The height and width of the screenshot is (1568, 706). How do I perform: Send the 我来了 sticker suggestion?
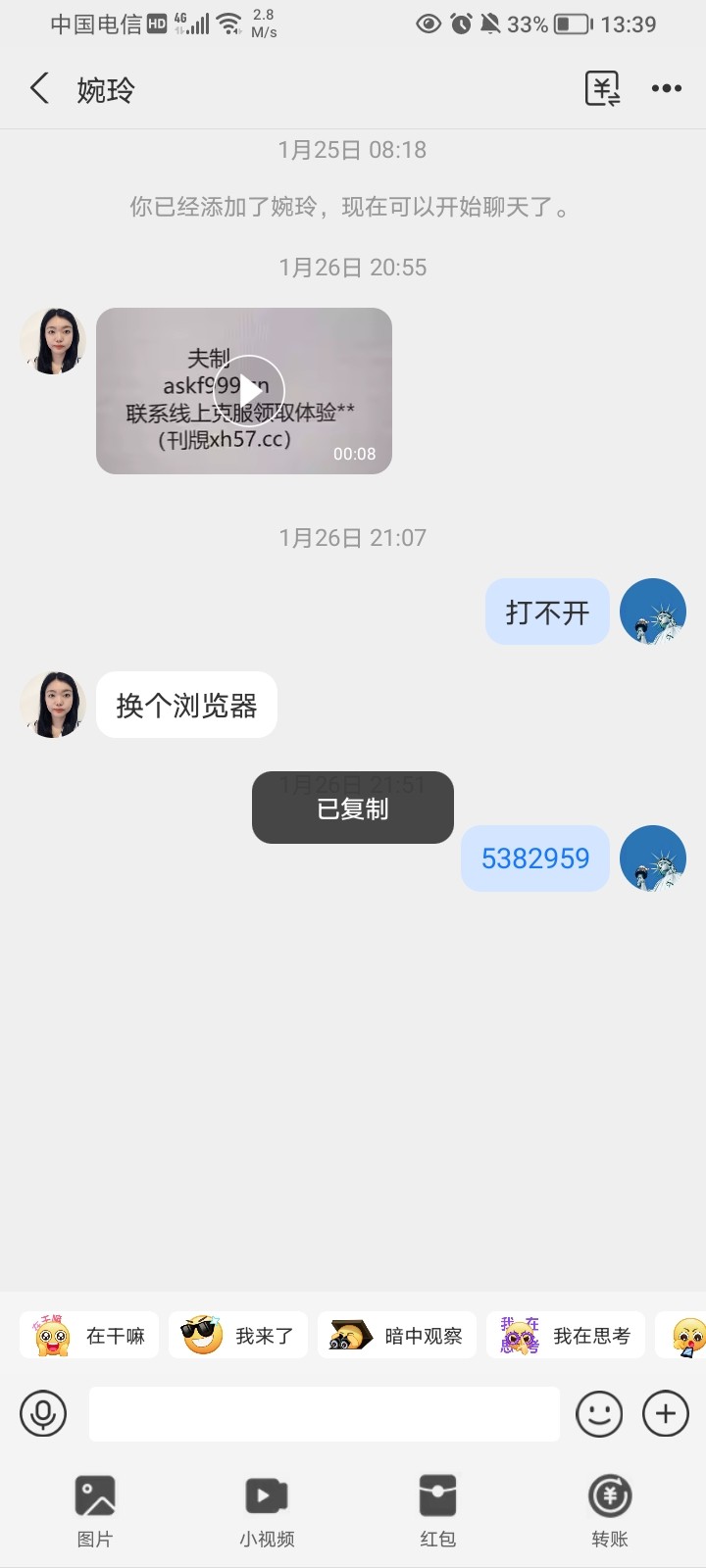pos(238,1335)
